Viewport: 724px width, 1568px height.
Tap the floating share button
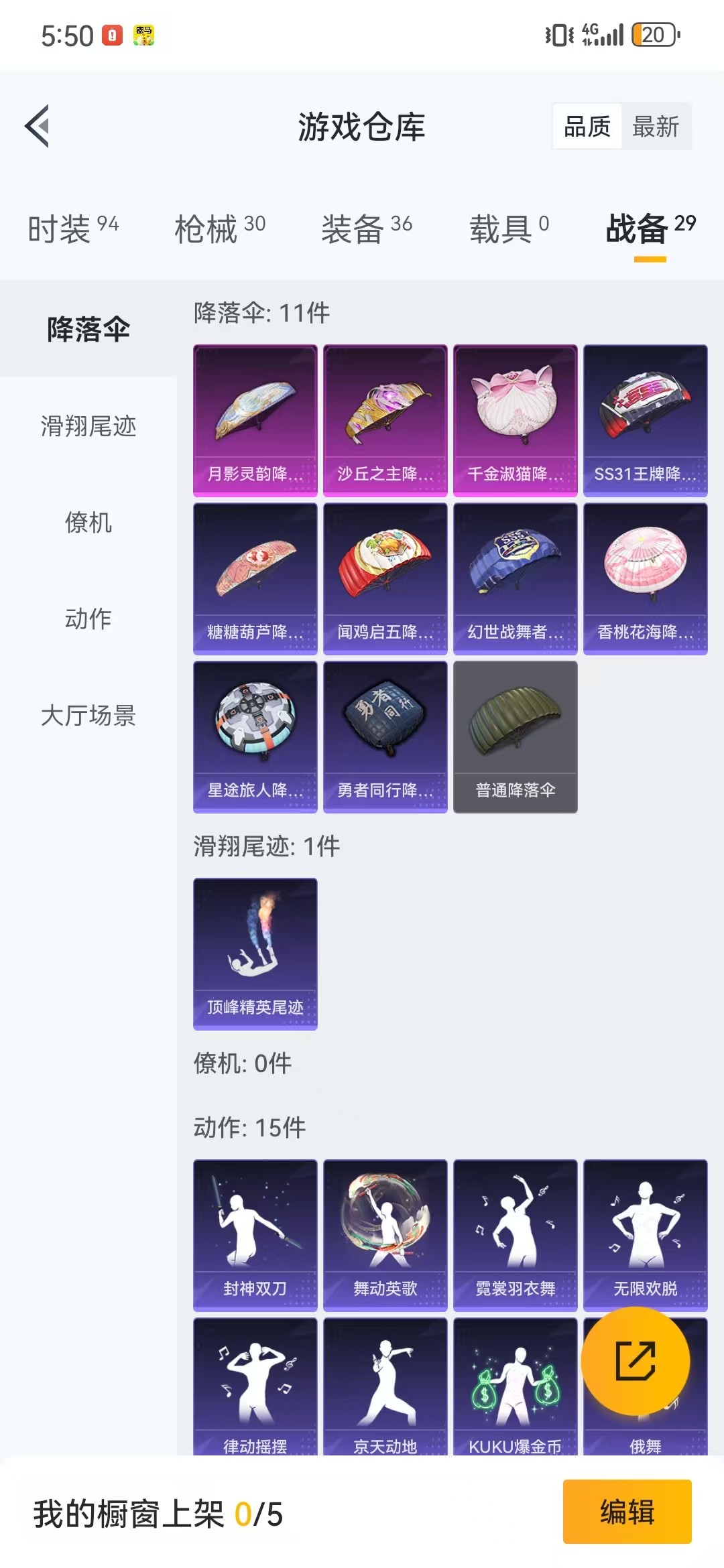click(635, 1361)
